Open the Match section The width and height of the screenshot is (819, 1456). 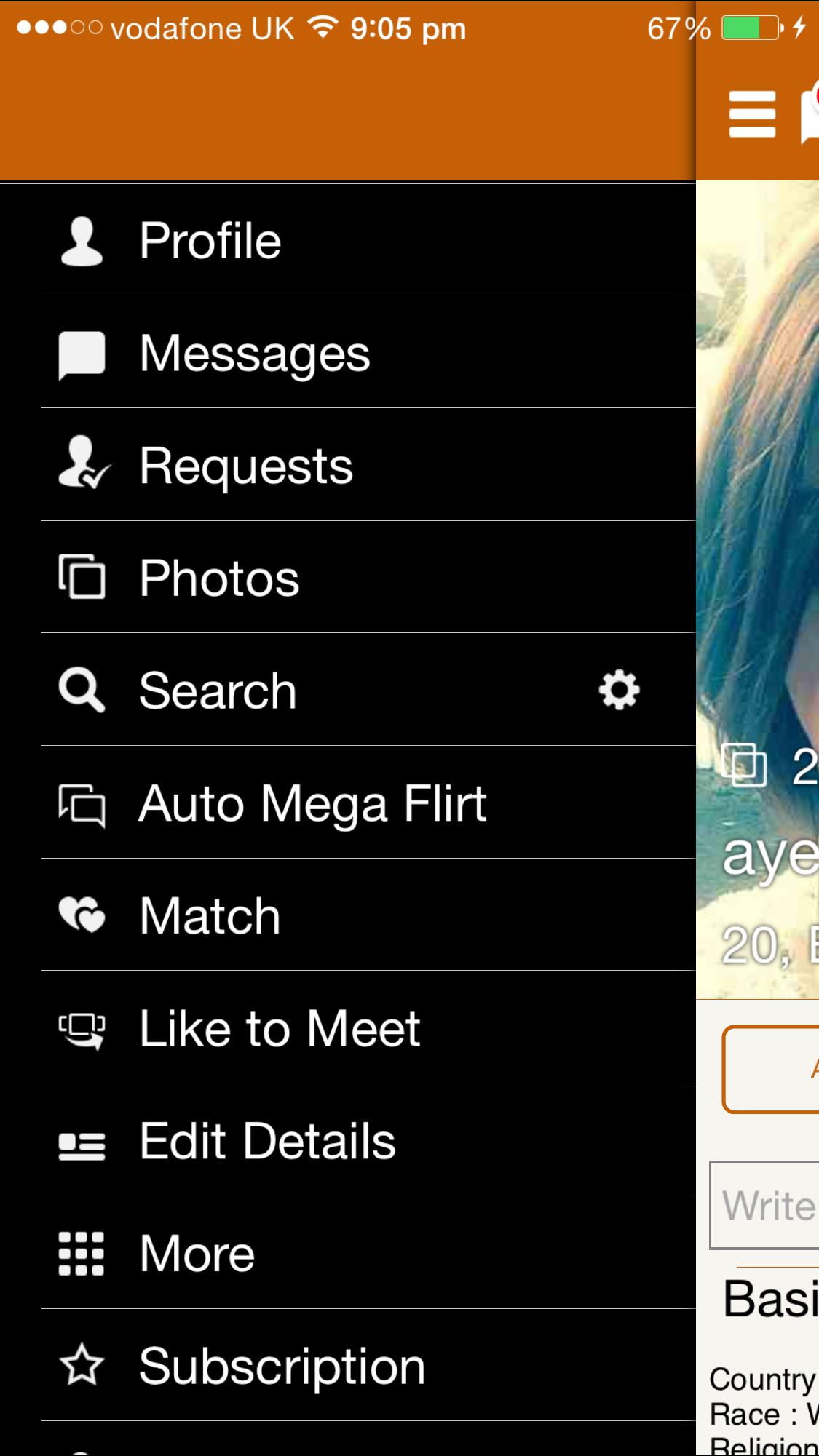point(210,916)
